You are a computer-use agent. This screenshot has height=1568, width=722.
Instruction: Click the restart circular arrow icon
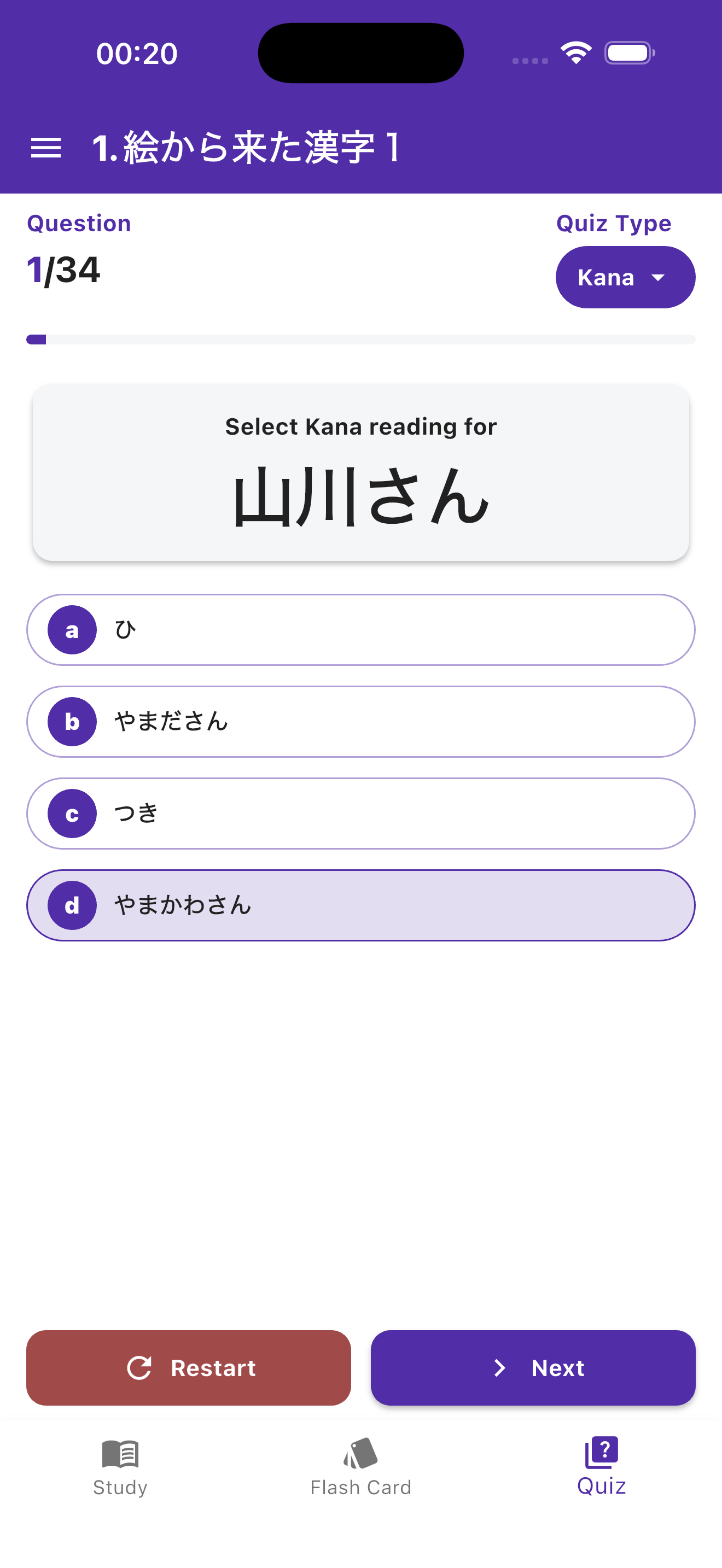click(140, 1368)
